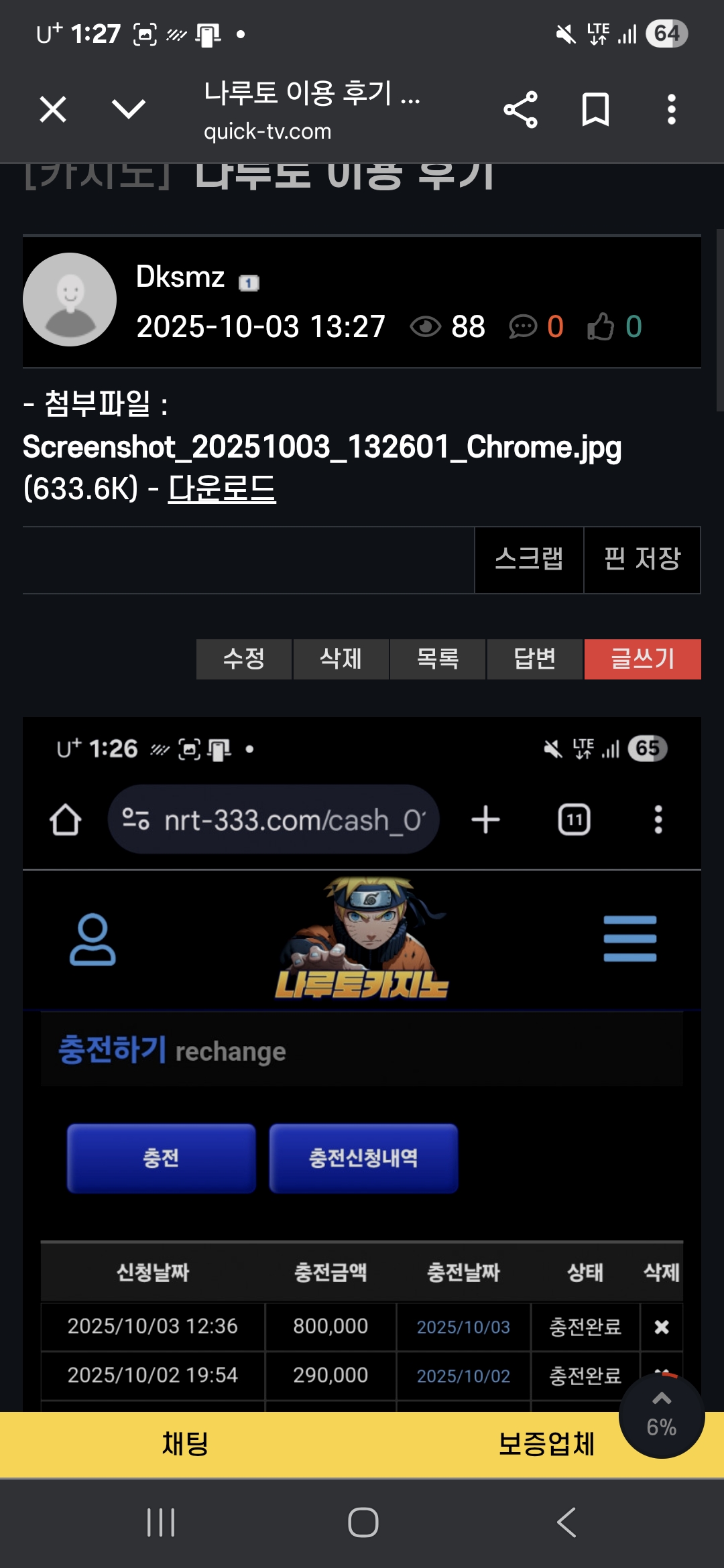Open Dksmz's profile picture
The width and height of the screenshot is (724, 1568).
coord(70,300)
